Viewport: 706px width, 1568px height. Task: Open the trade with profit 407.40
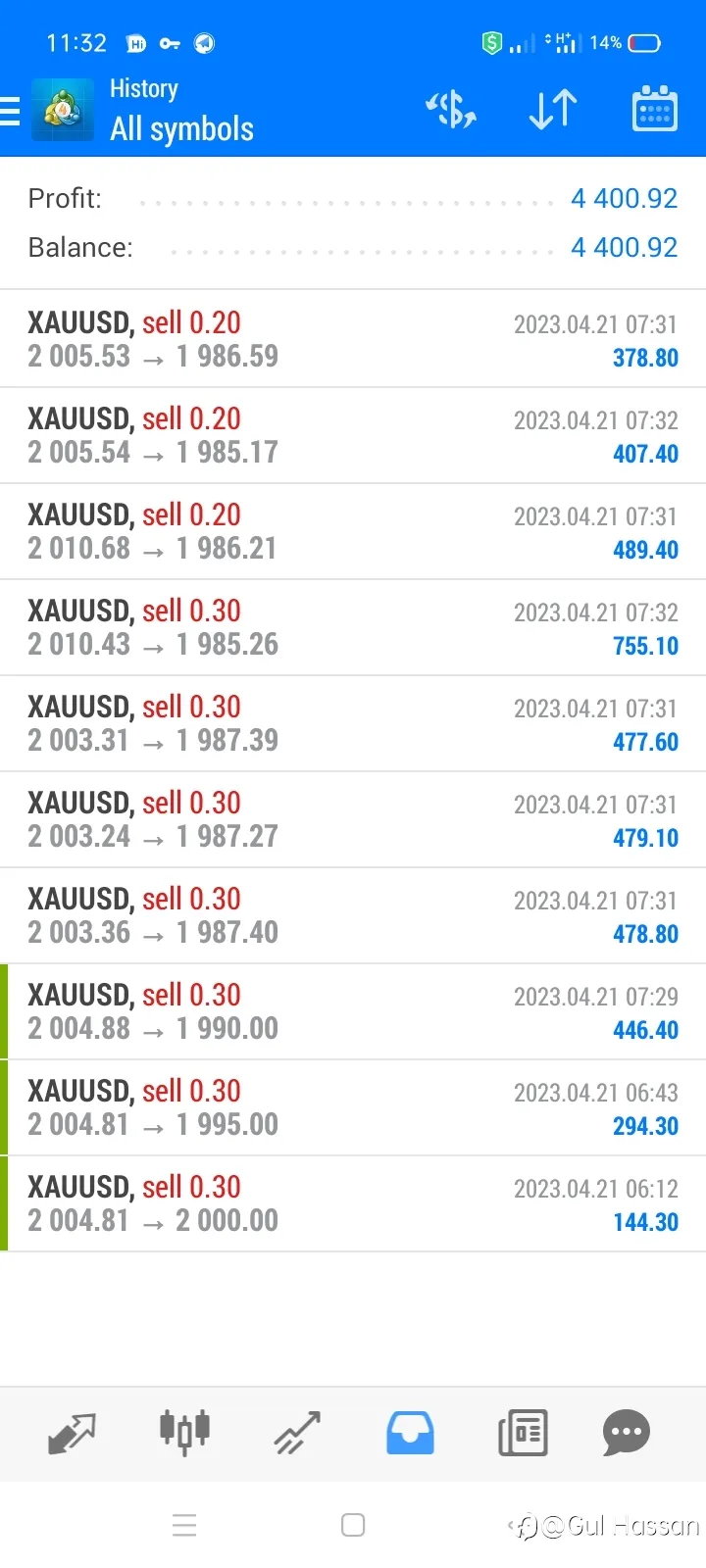pyautogui.click(x=353, y=435)
